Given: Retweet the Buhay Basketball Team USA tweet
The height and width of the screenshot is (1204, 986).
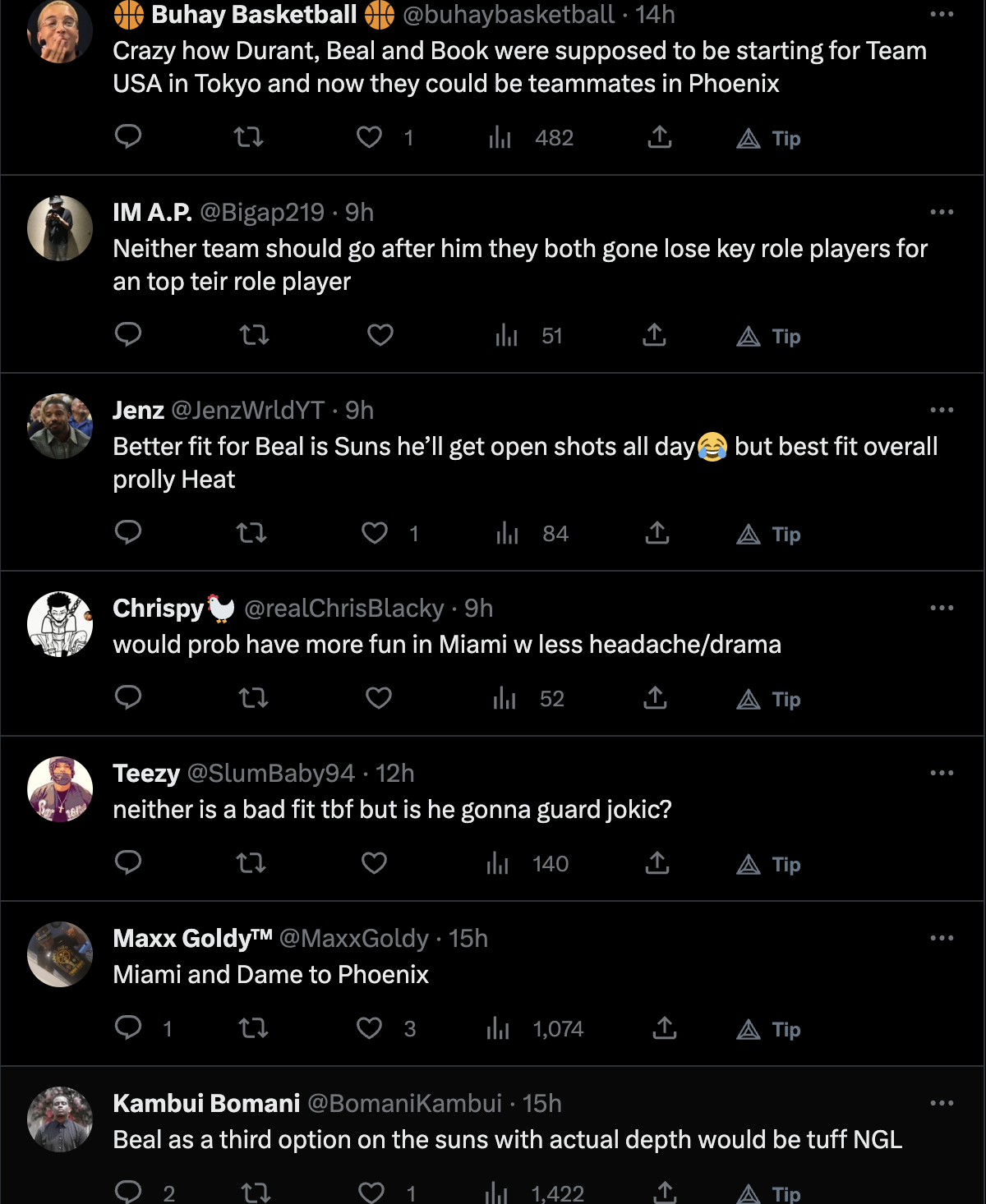Looking at the screenshot, I should pos(248,138).
